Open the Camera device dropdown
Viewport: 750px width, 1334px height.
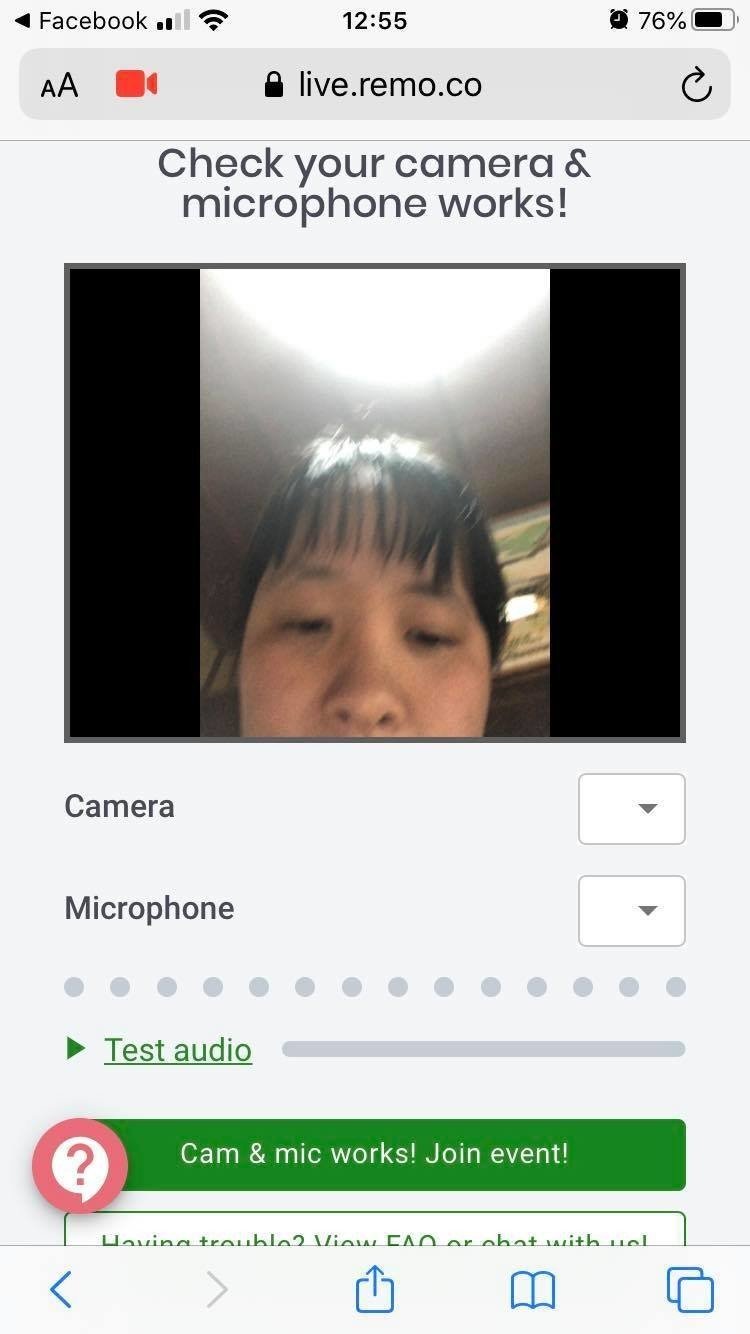[631, 808]
